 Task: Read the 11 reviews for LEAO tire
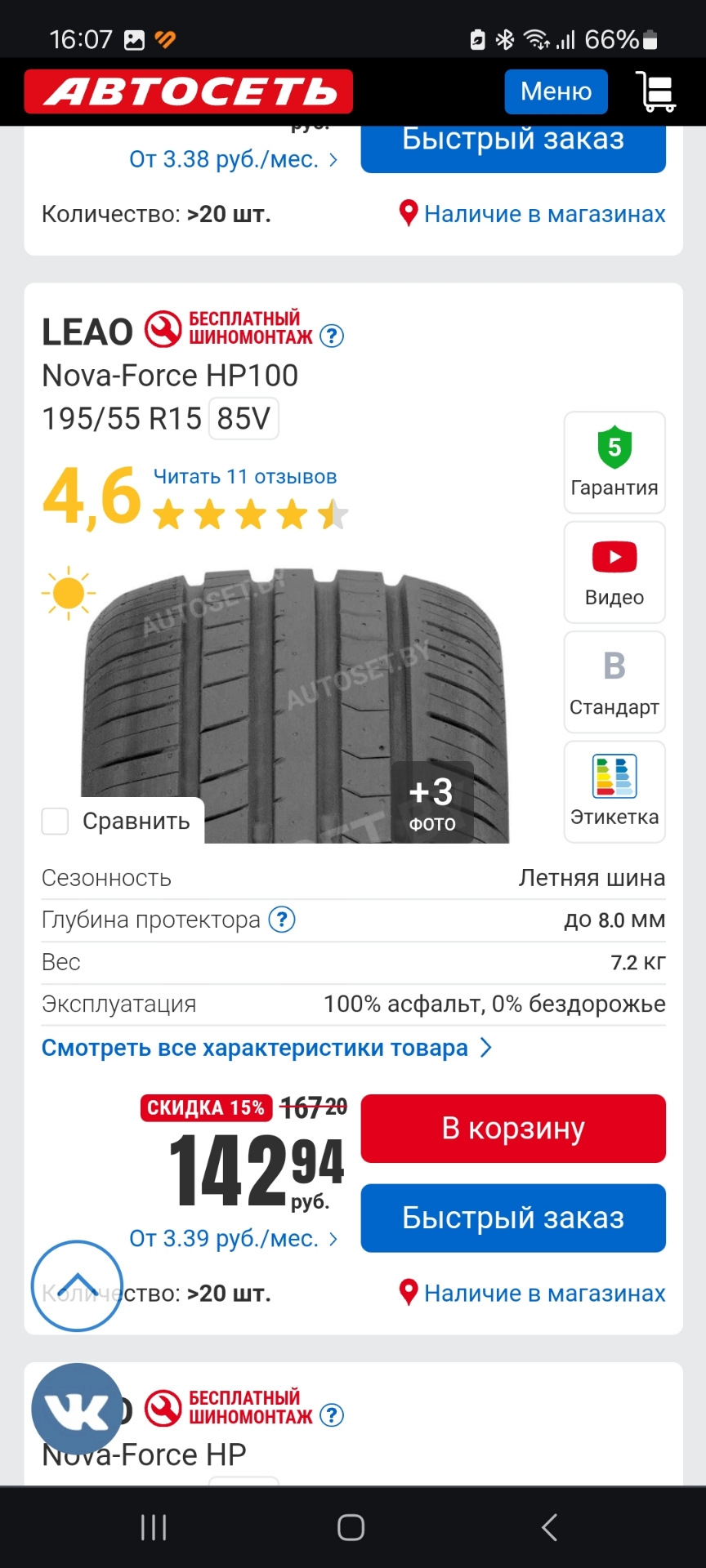(245, 477)
